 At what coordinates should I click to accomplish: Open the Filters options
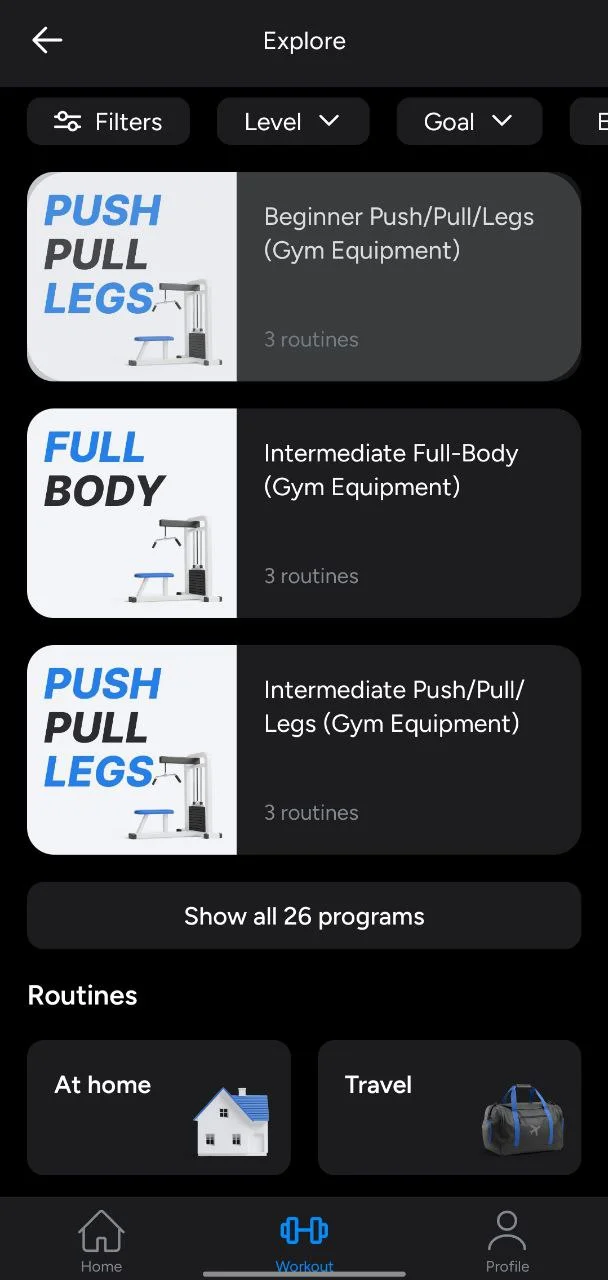tap(108, 122)
